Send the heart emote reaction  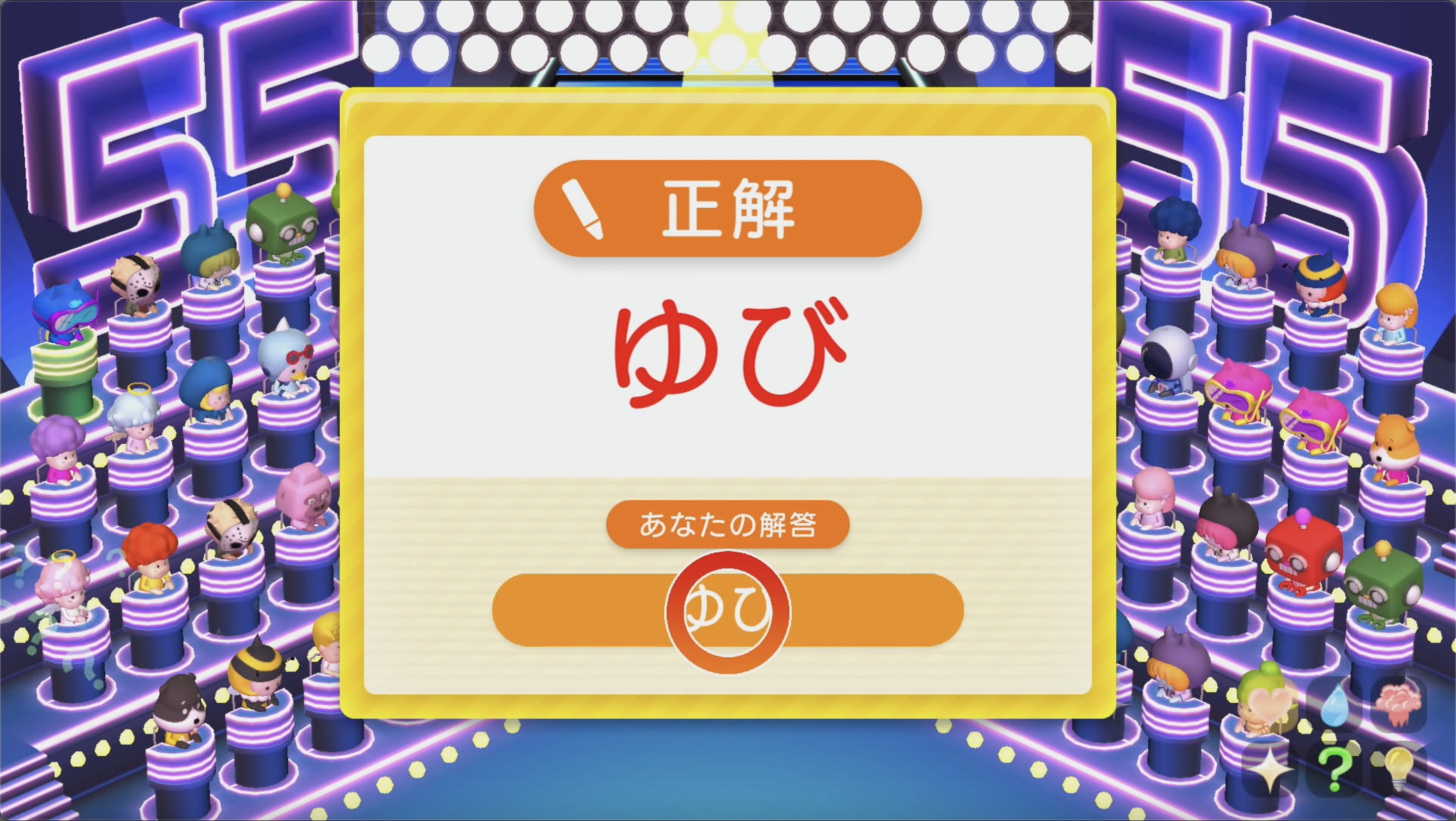point(1269,706)
